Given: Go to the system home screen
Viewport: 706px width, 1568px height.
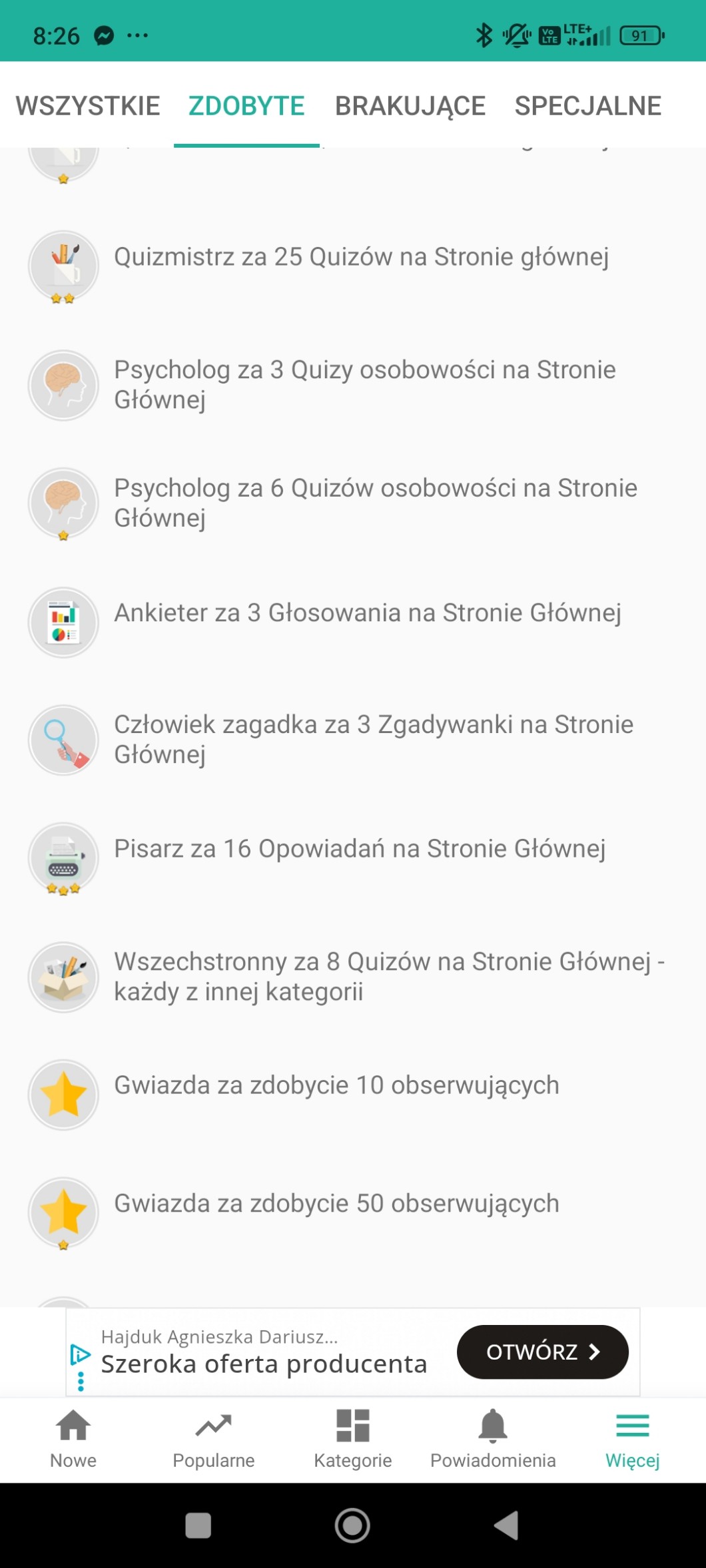Looking at the screenshot, I should pos(352,1525).
